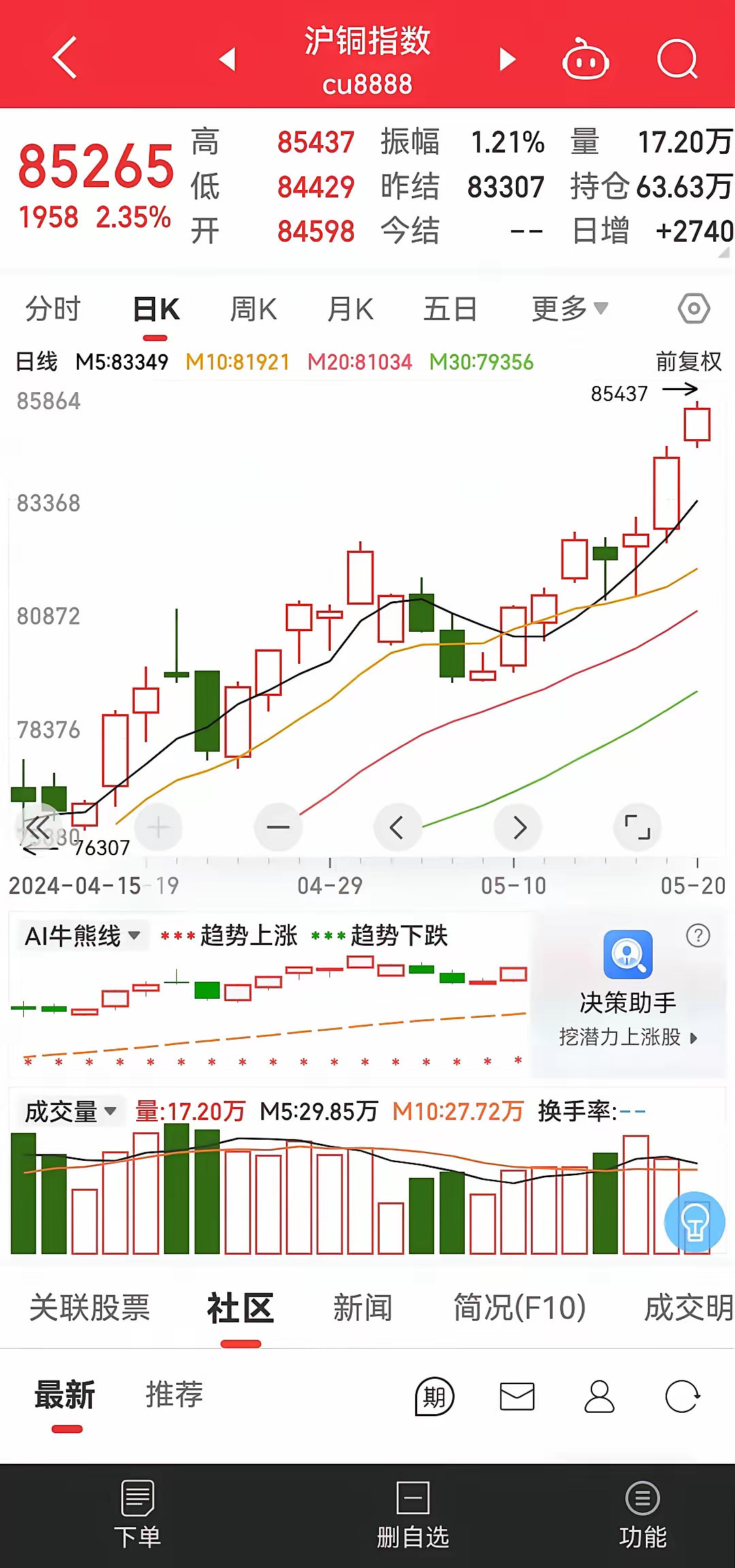Switch to the 分时 chart tab
Image resolution: width=735 pixels, height=1568 pixels.
53,309
